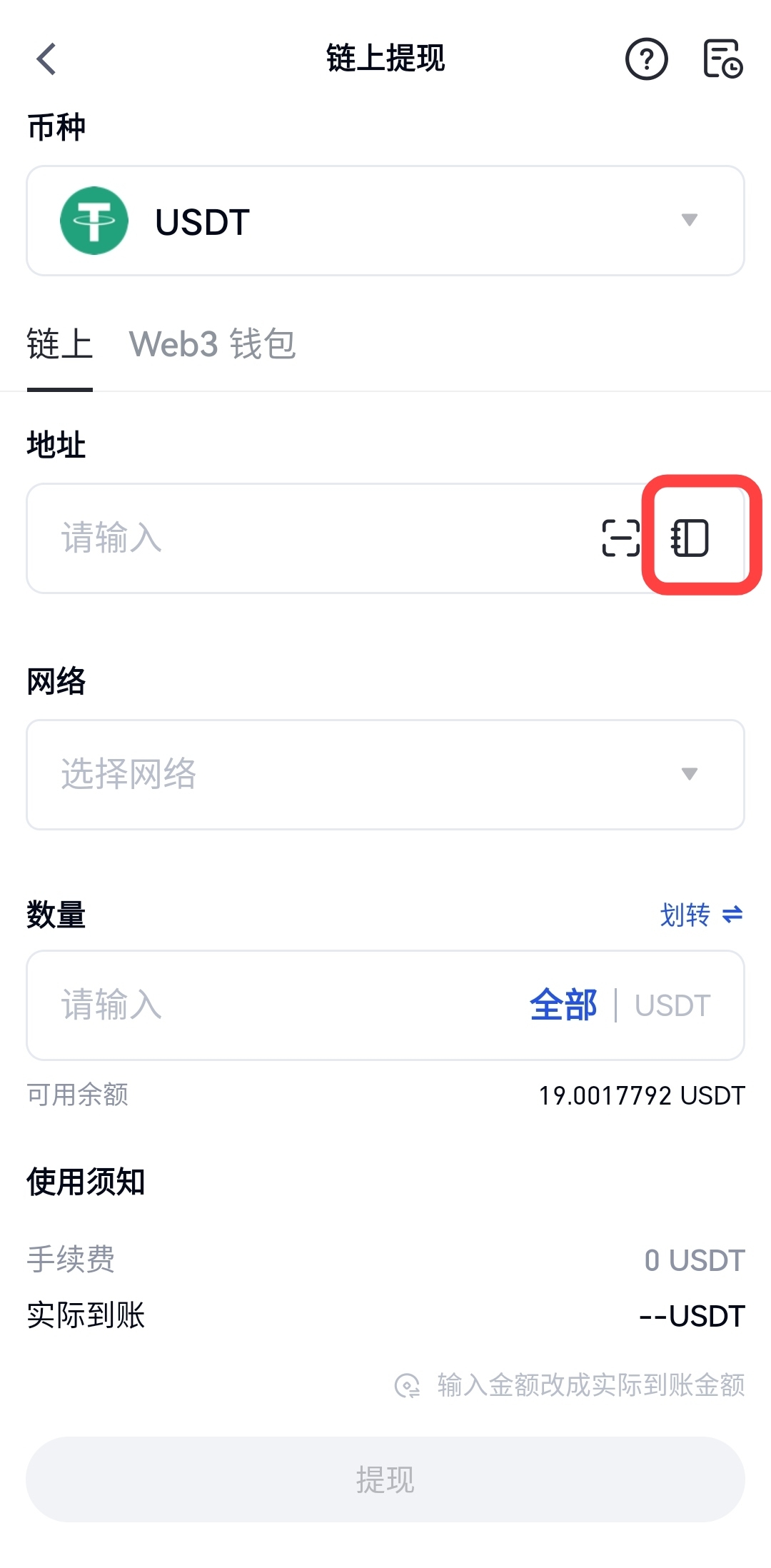Viewport: 771px width, 1568px height.
Task: Tap the 地址 input field
Action: [x=307, y=538]
